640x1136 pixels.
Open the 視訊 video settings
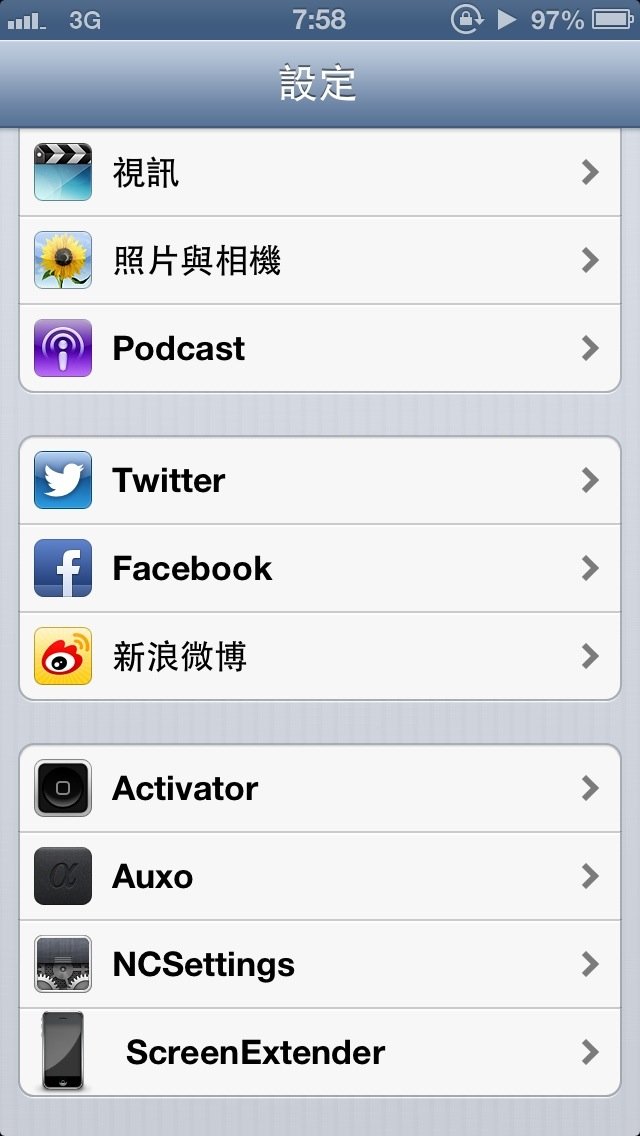[x=320, y=173]
